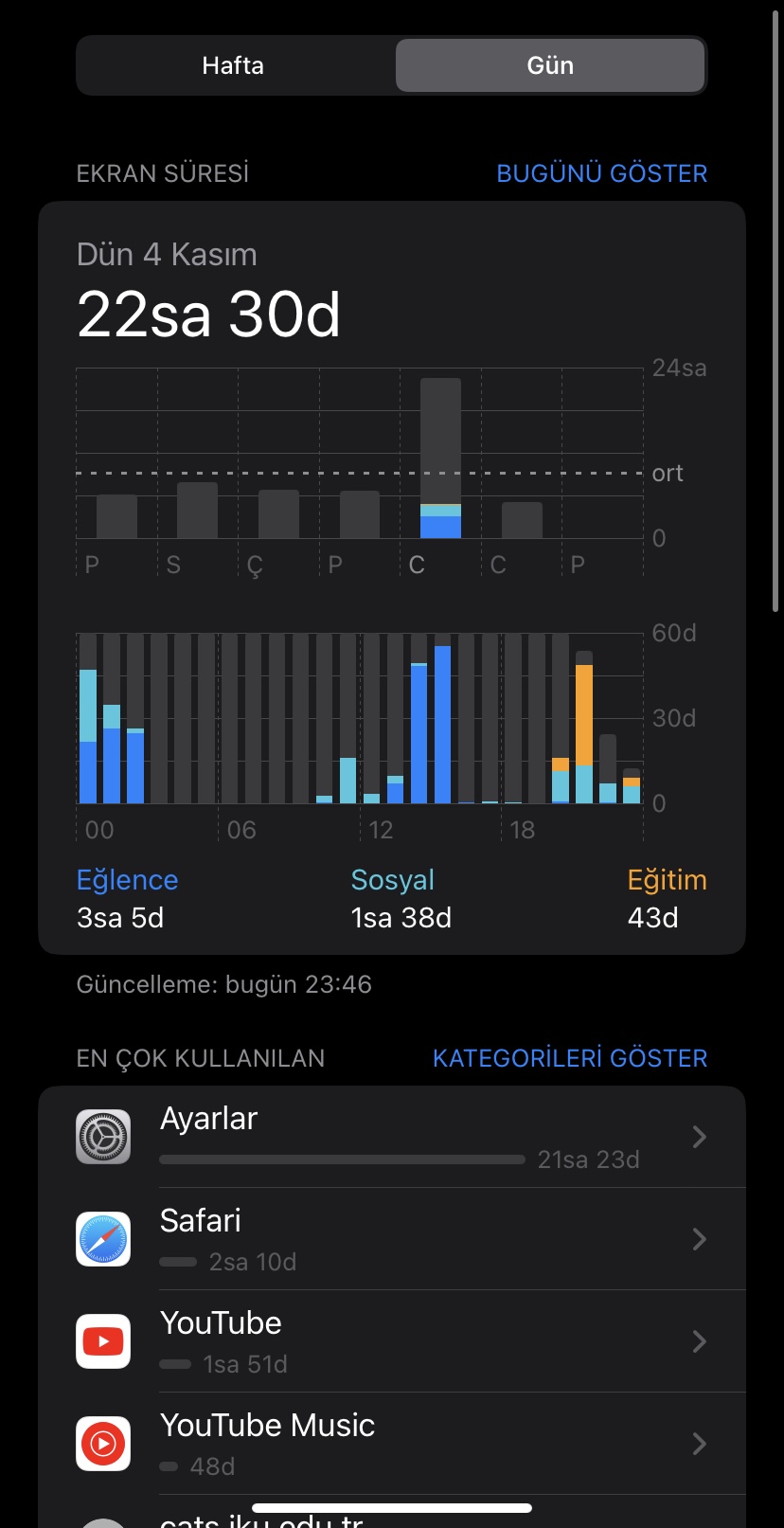Open Ayarlar usage details
Viewport: 784px width, 1528px height.
(392, 1137)
